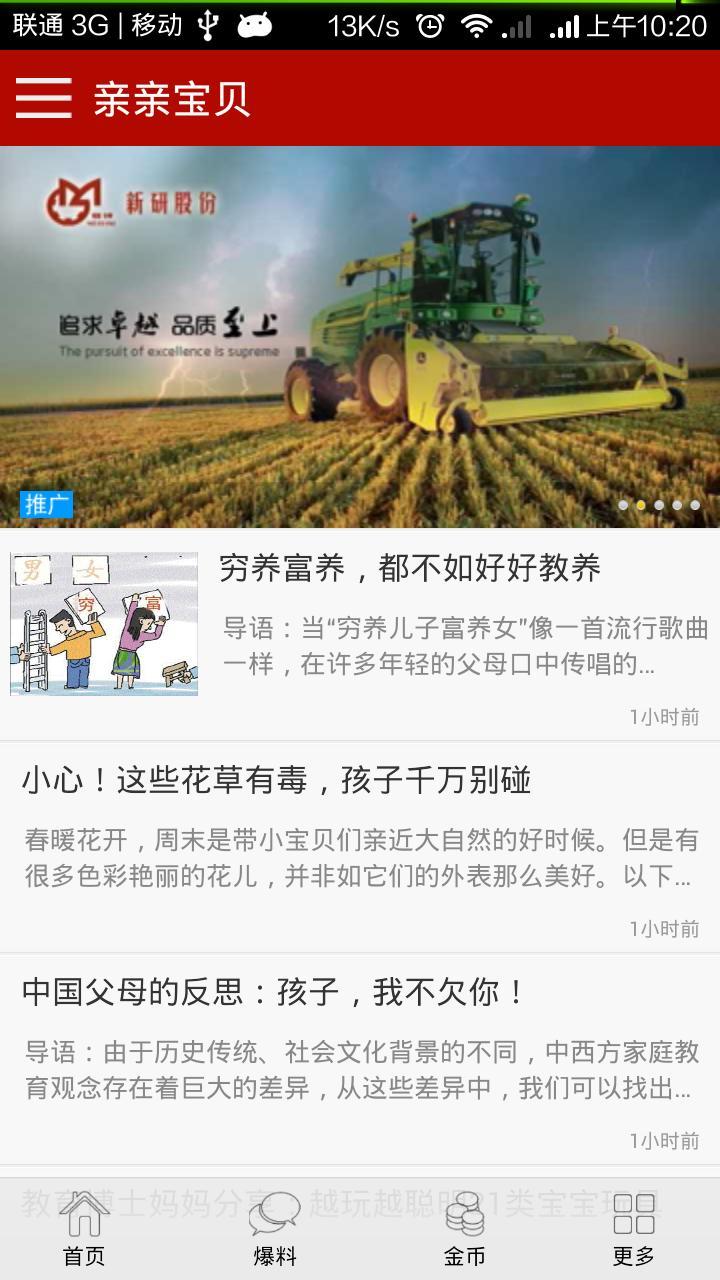
Task: Tap the 推广 promo label on banner
Action: (x=45, y=506)
